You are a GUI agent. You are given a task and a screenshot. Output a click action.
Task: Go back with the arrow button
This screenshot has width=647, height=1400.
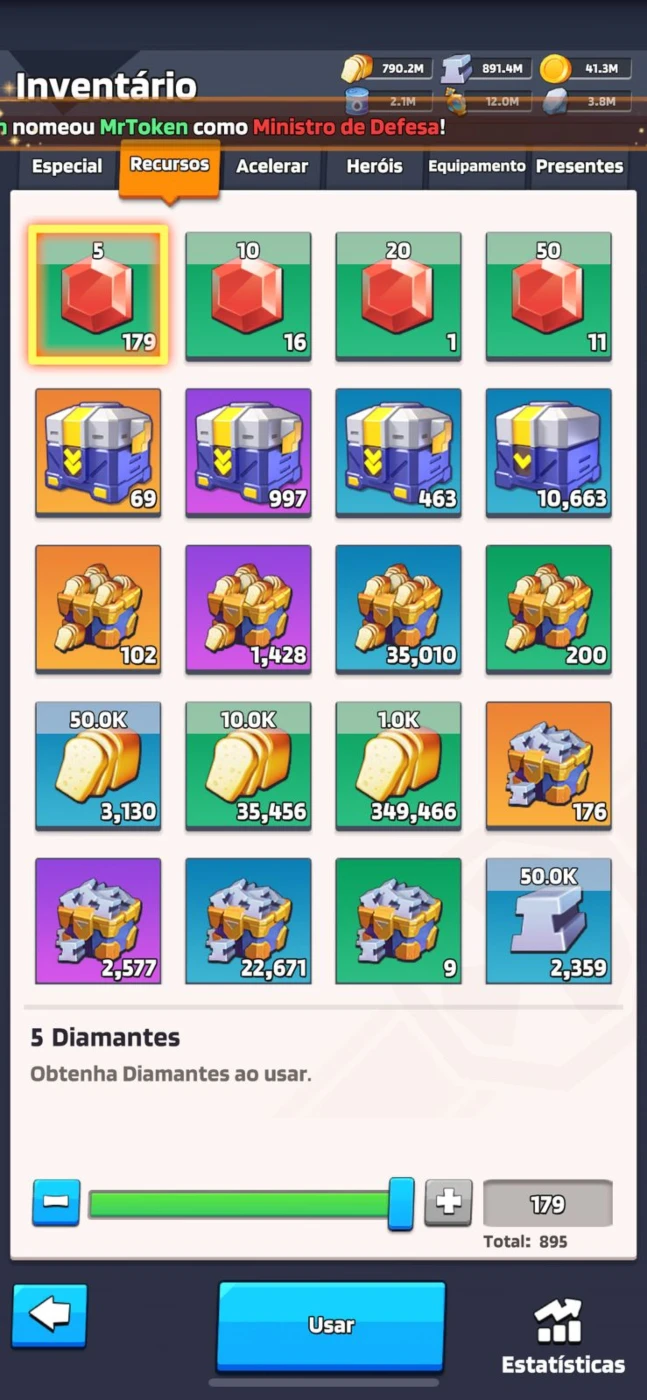pyautogui.click(x=50, y=1315)
